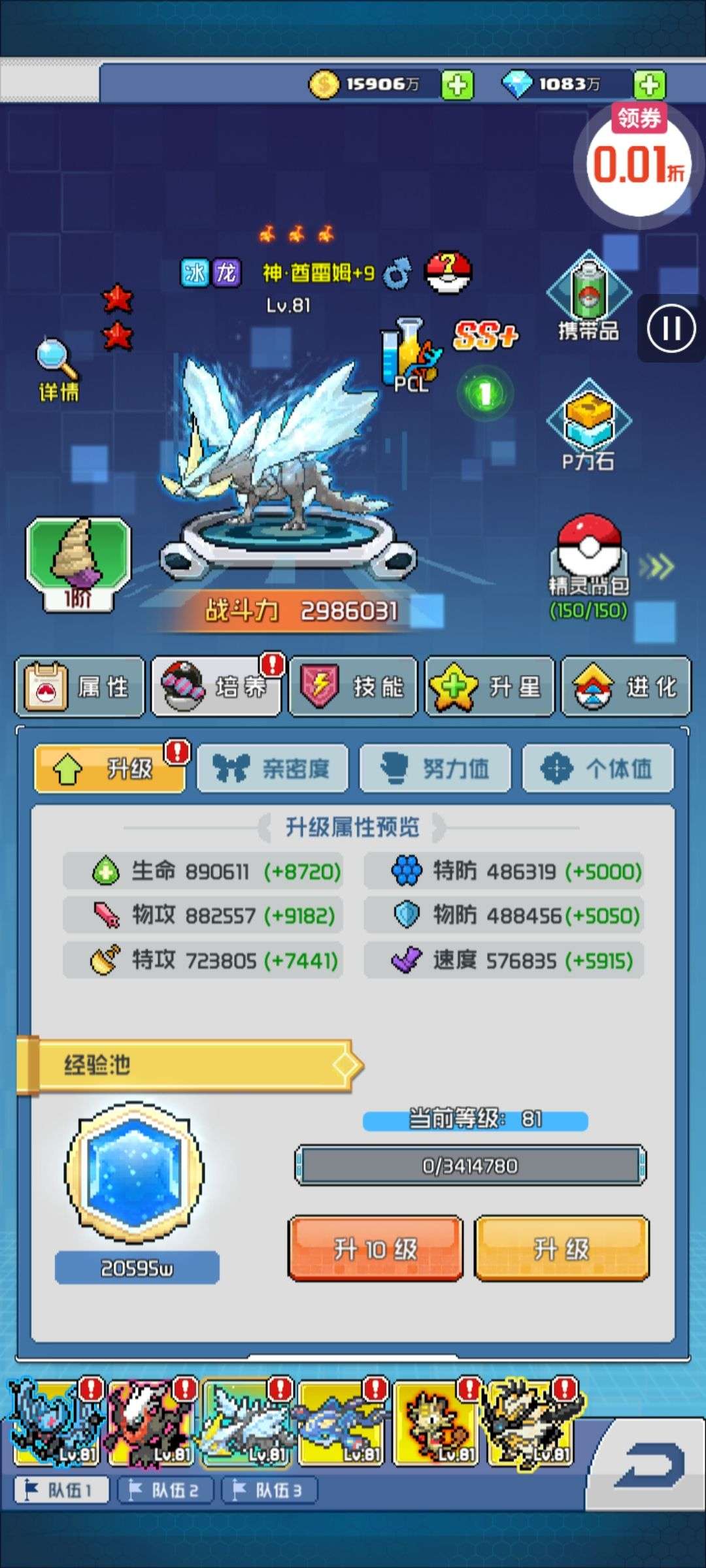Tap 升10级 to level up ten times
The height and width of the screenshot is (1568, 706).
click(375, 1249)
